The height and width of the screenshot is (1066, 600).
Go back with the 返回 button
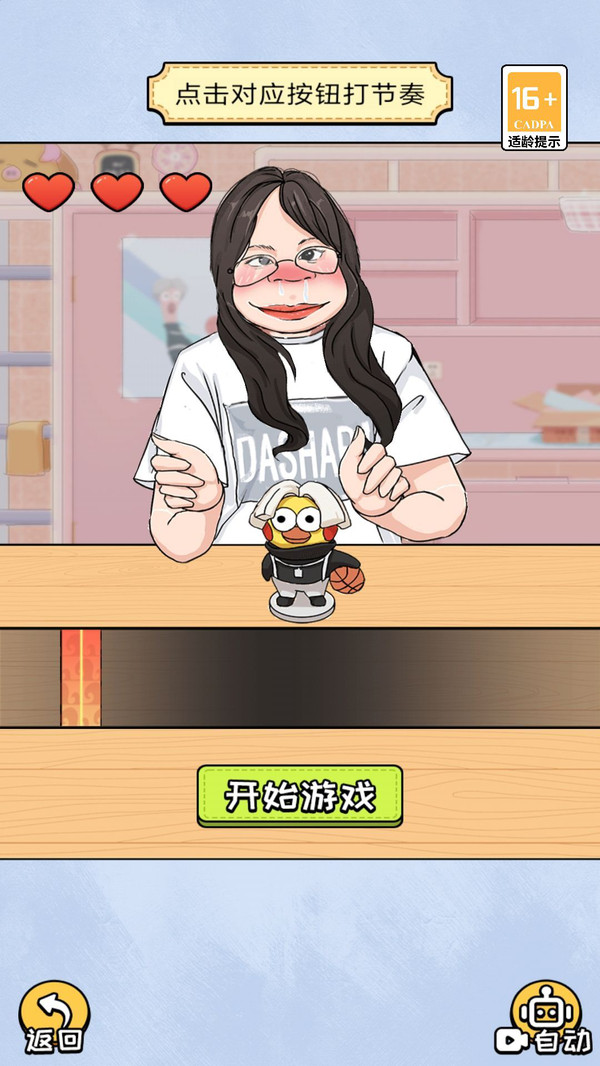[x=54, y=1018]
